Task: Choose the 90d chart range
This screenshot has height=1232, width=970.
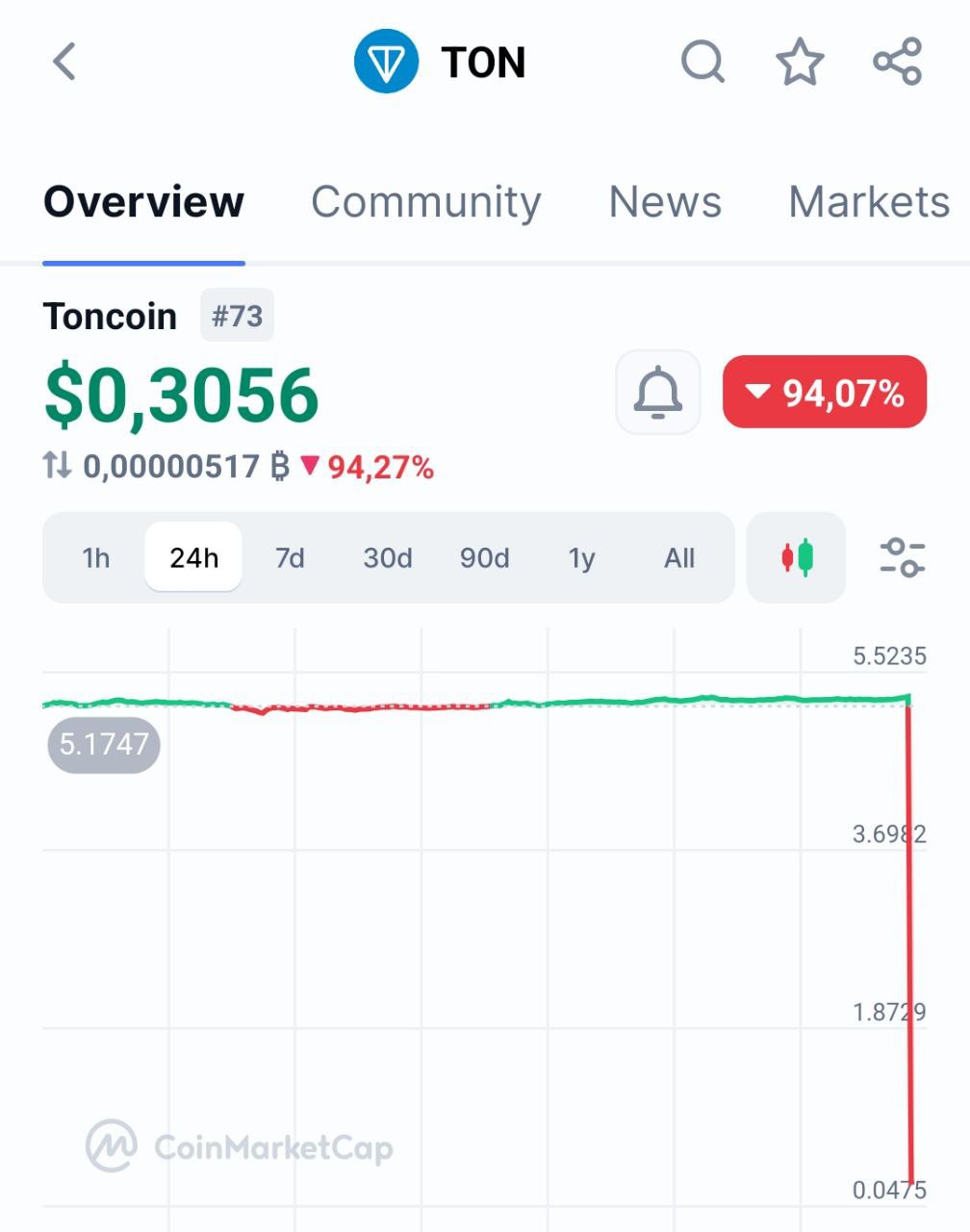Action: pos(484,558)
